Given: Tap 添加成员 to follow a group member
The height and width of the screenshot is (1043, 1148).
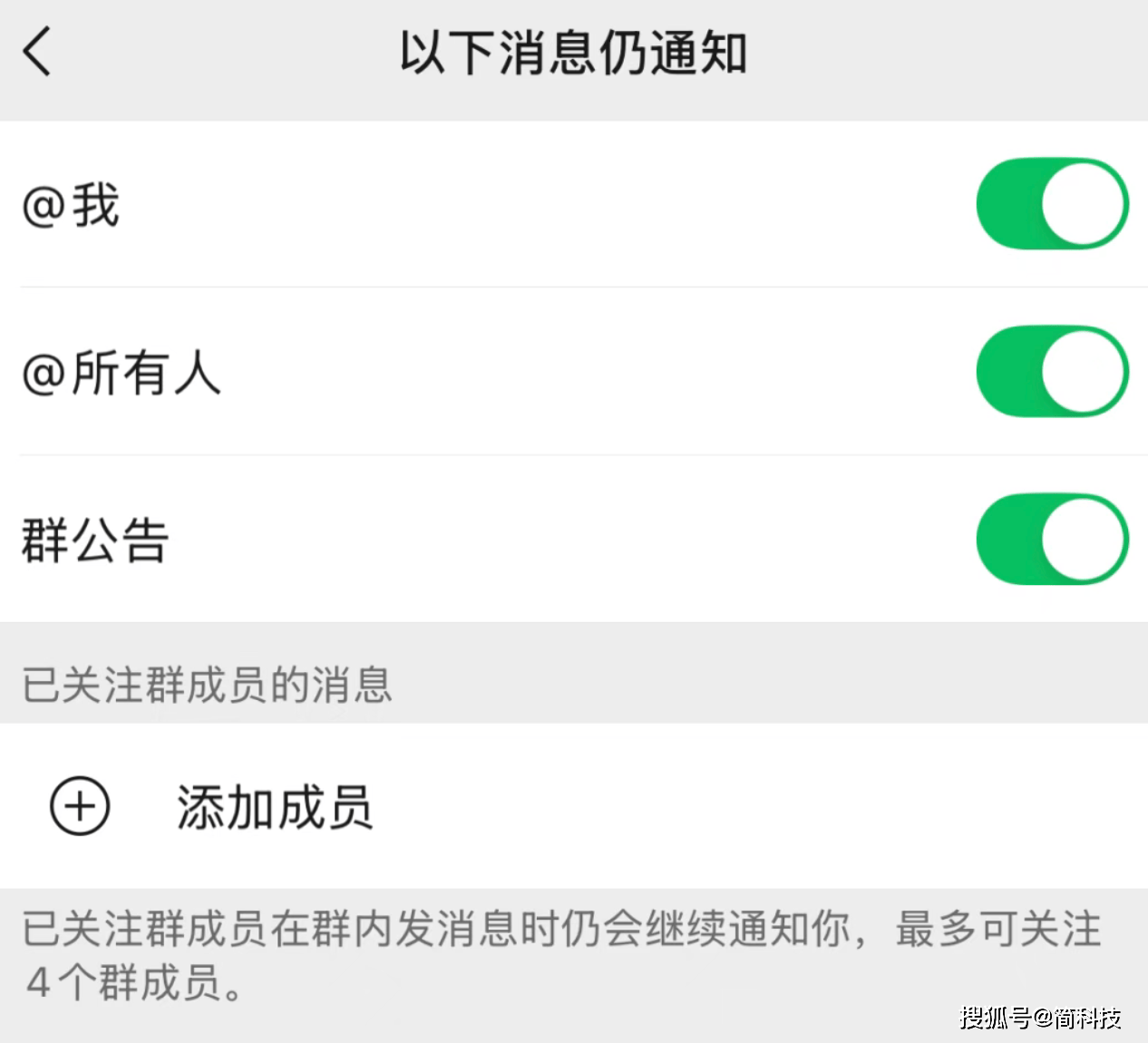Looking at the screenshot, I should (x=272, y=806).
